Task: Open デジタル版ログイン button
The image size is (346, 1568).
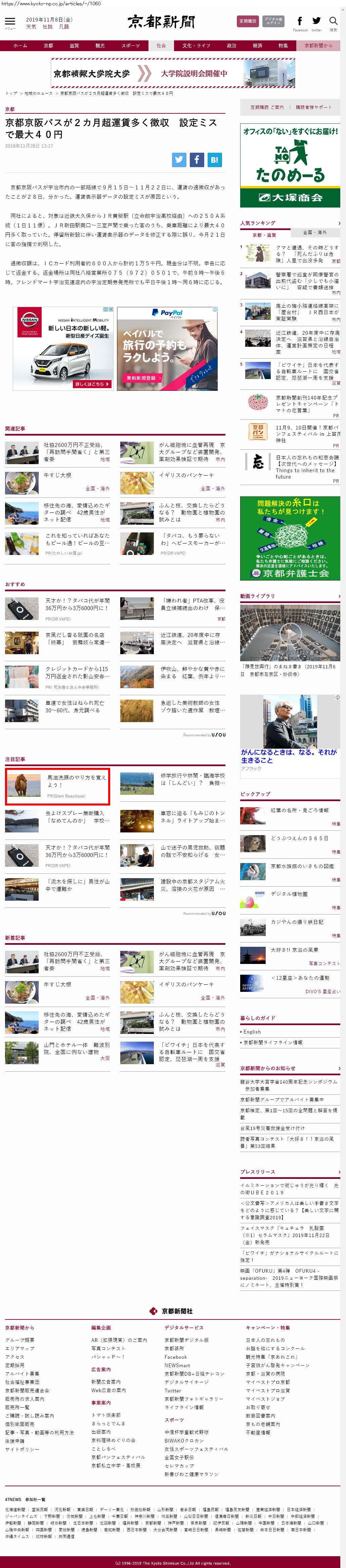Action: click(274, 21)
